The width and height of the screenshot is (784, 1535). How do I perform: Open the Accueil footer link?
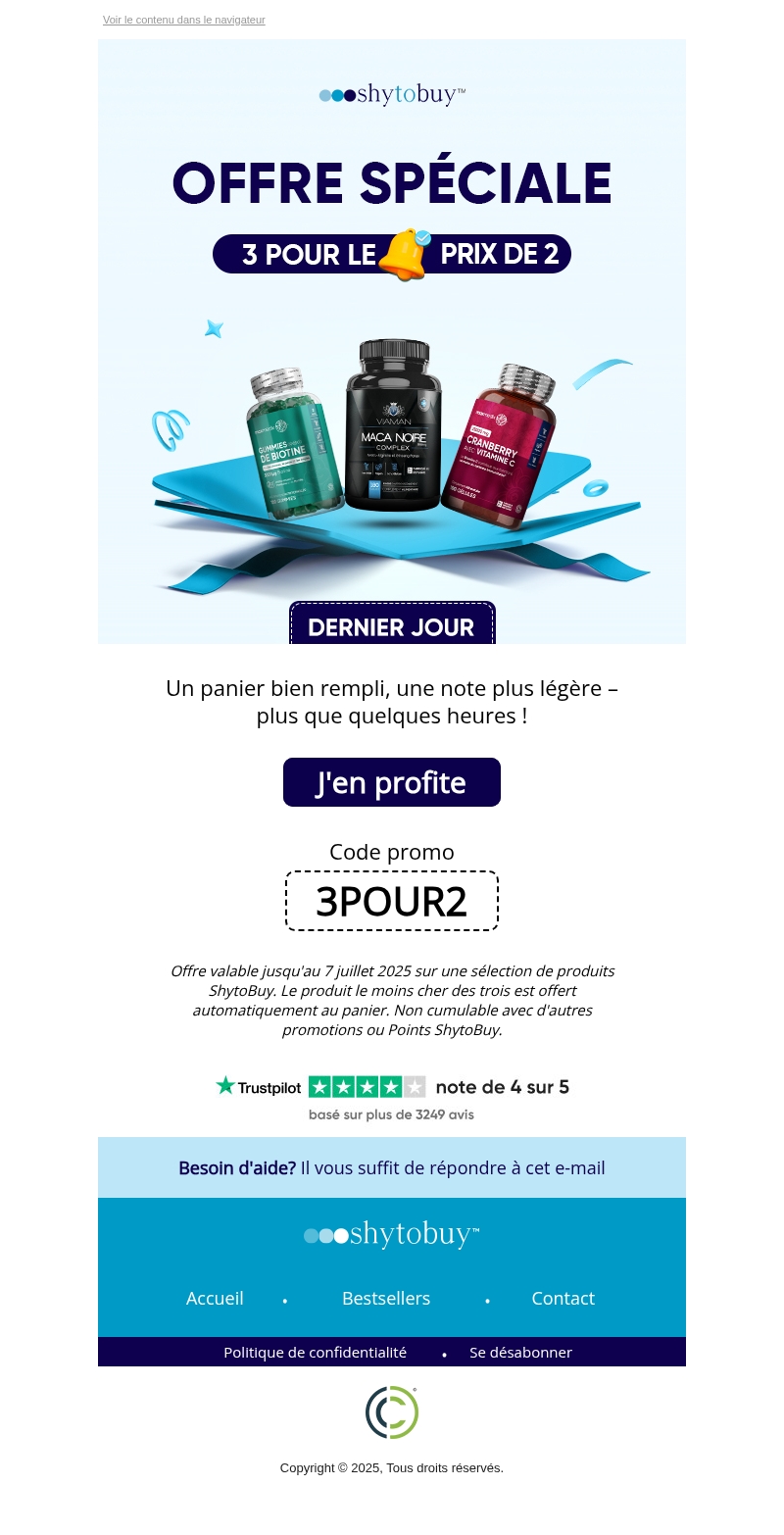click(x=215, y=1298)
